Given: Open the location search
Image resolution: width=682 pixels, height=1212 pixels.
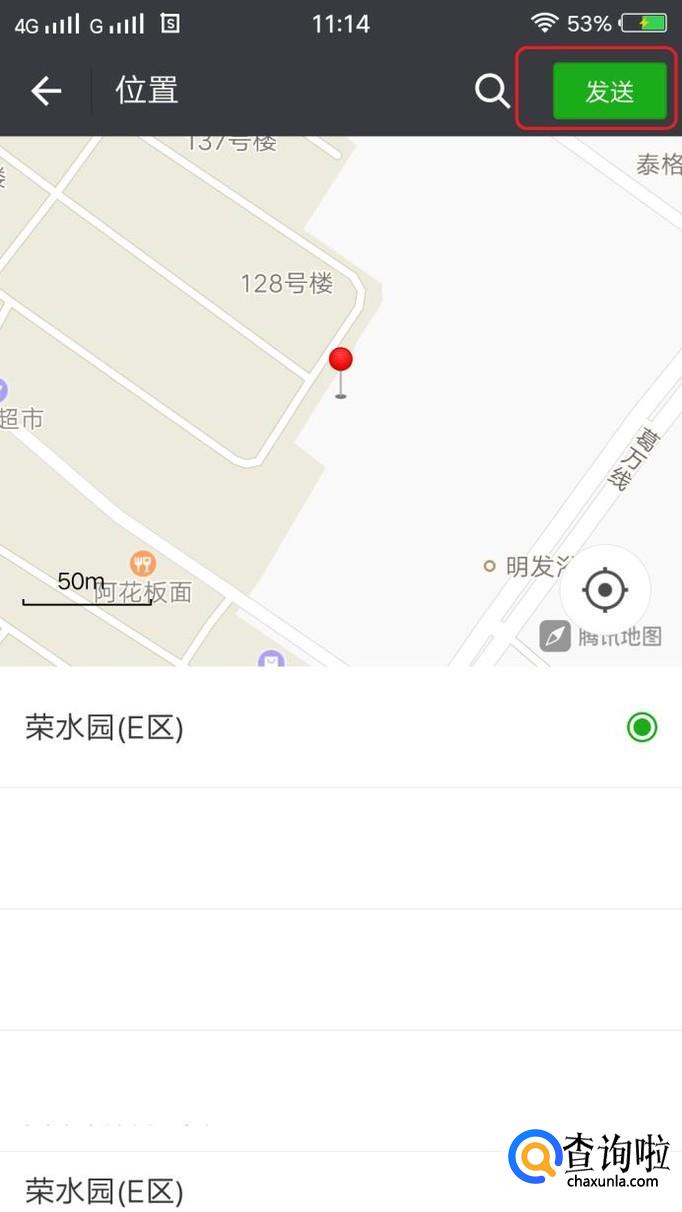Looking at the screenshot, I should pyautogui.click(x=491, y=91).
